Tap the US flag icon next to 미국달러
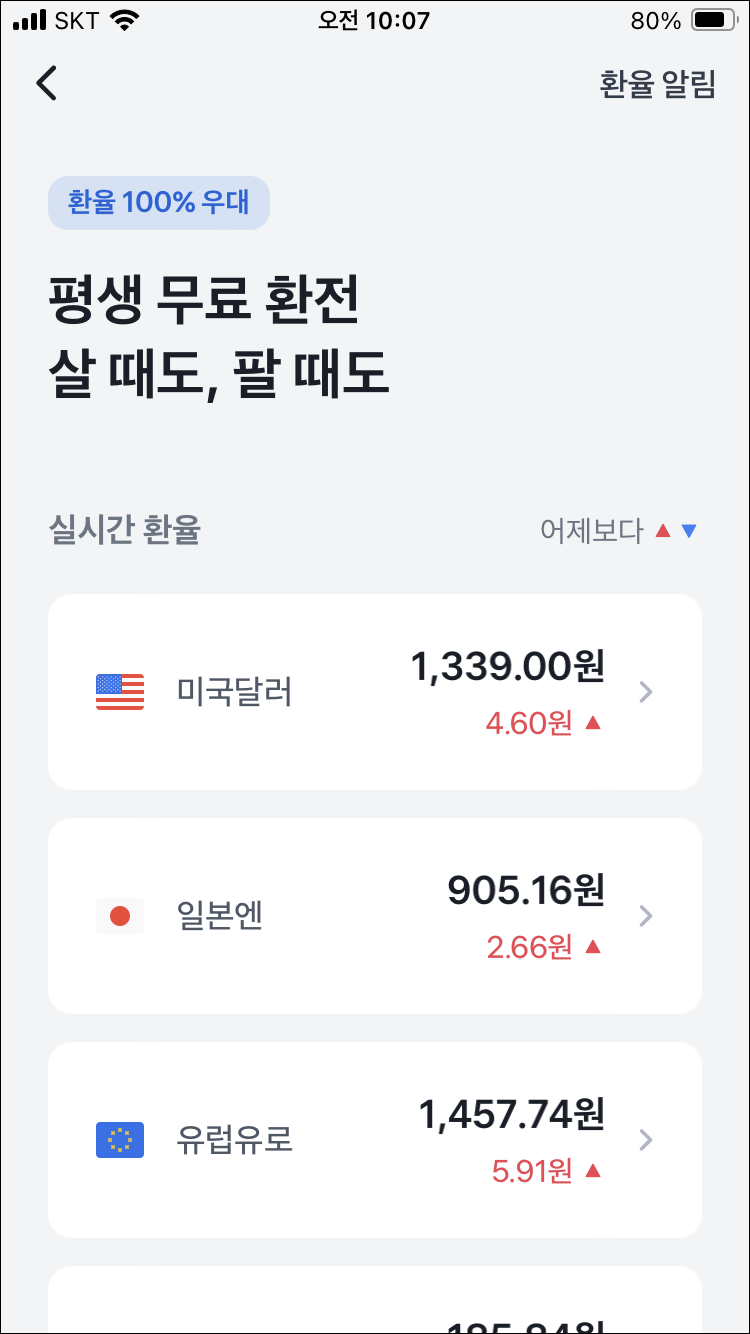 point(120,691)
